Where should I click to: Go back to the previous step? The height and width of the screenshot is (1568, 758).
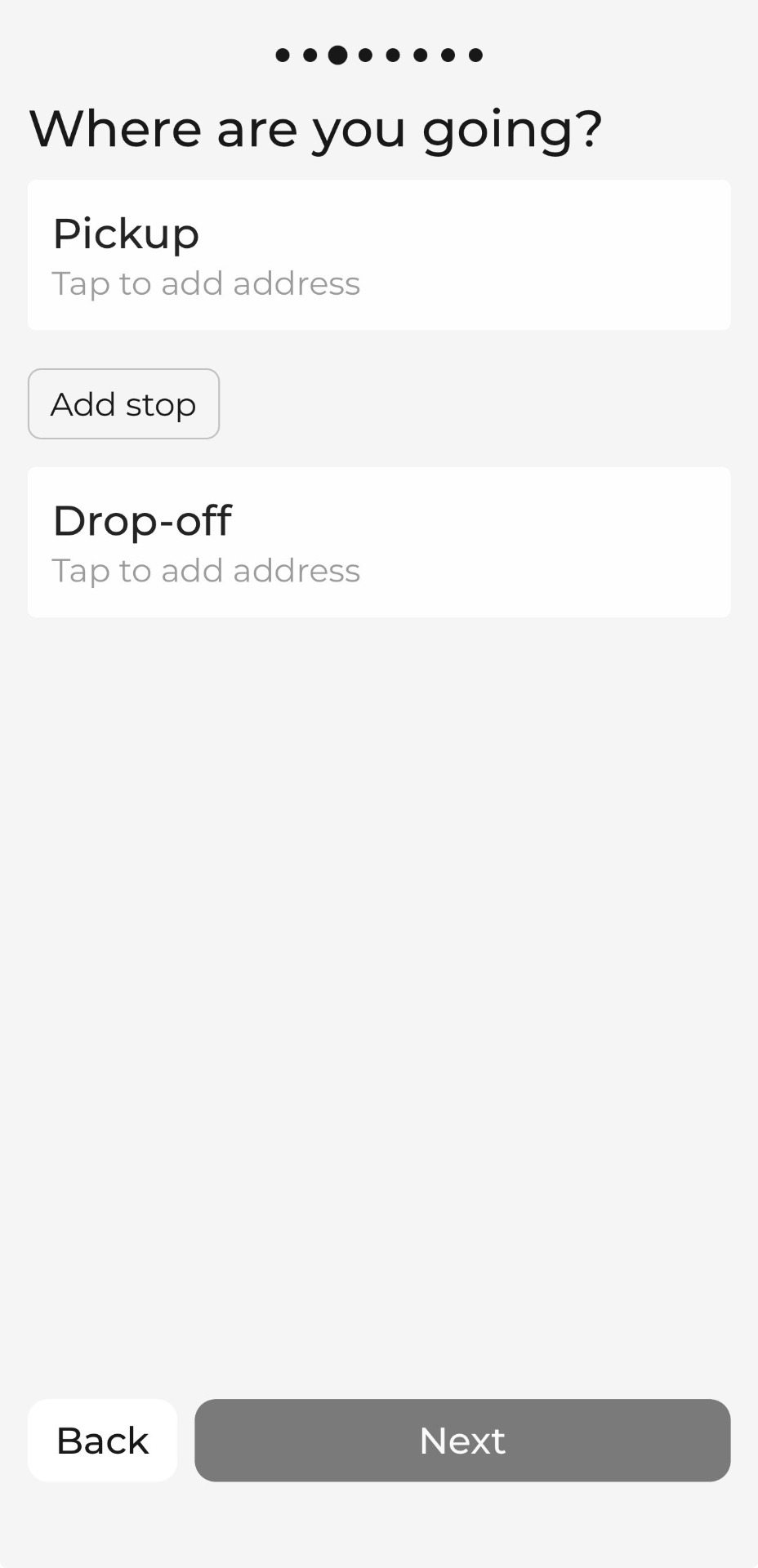[102, 1441]
